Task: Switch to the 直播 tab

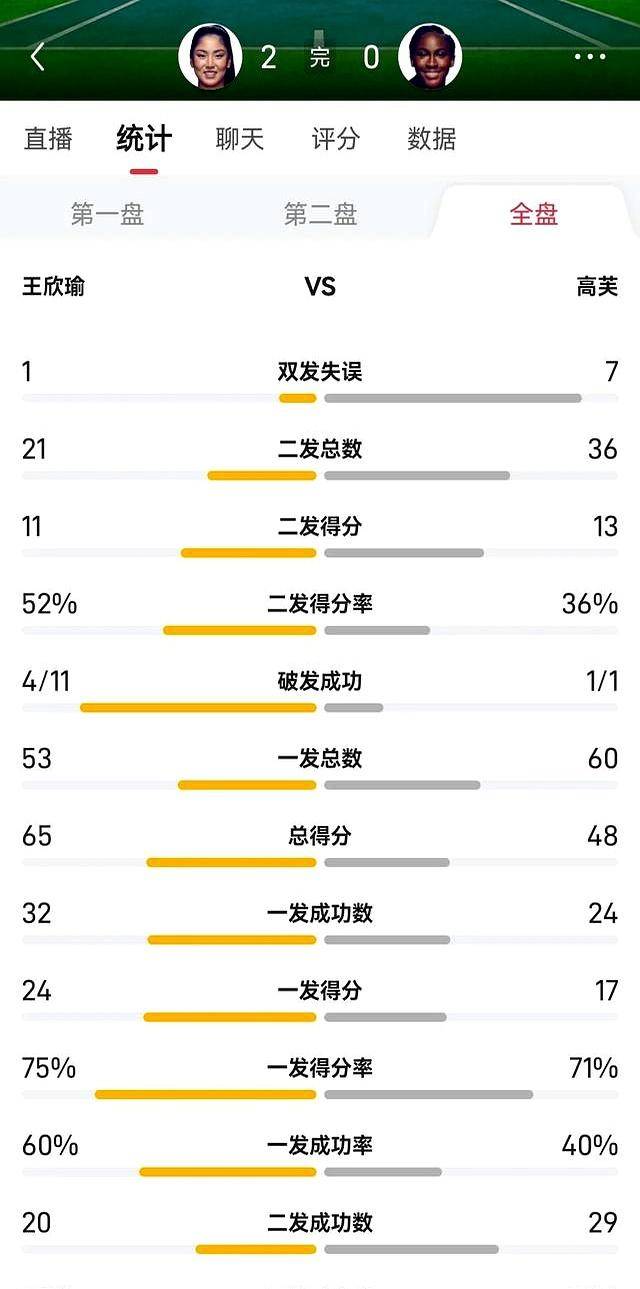Action: coord(48,139)
